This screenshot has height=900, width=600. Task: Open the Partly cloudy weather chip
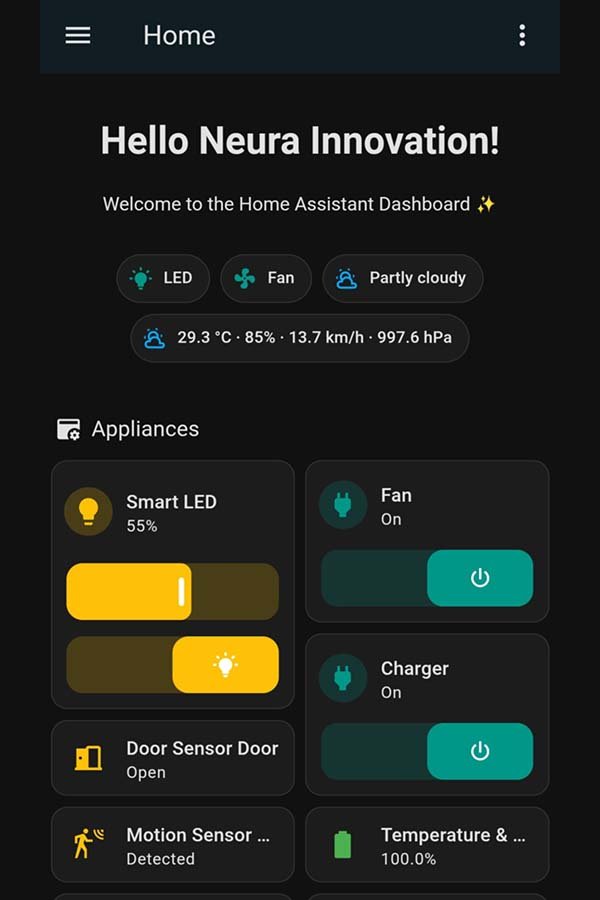402,278
